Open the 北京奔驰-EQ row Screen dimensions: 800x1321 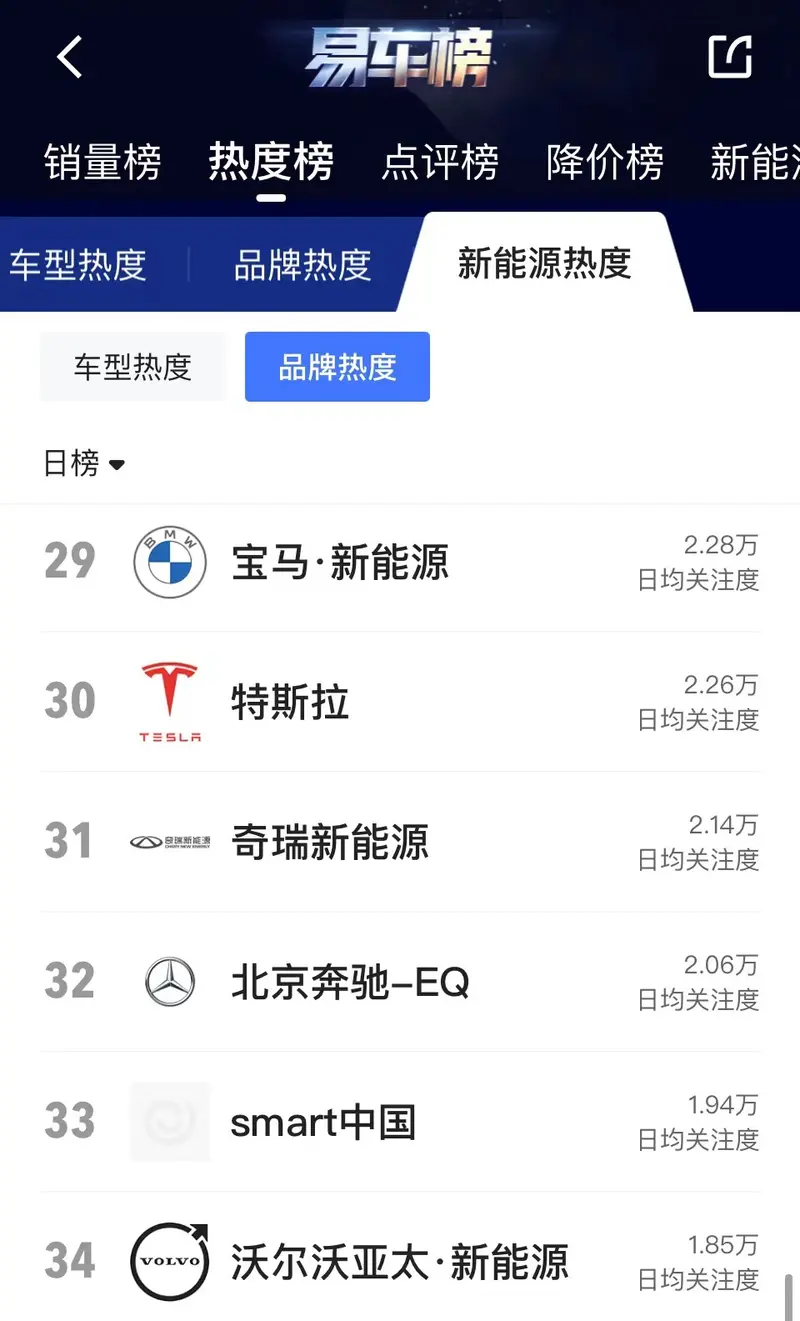[x=400, y=982]
